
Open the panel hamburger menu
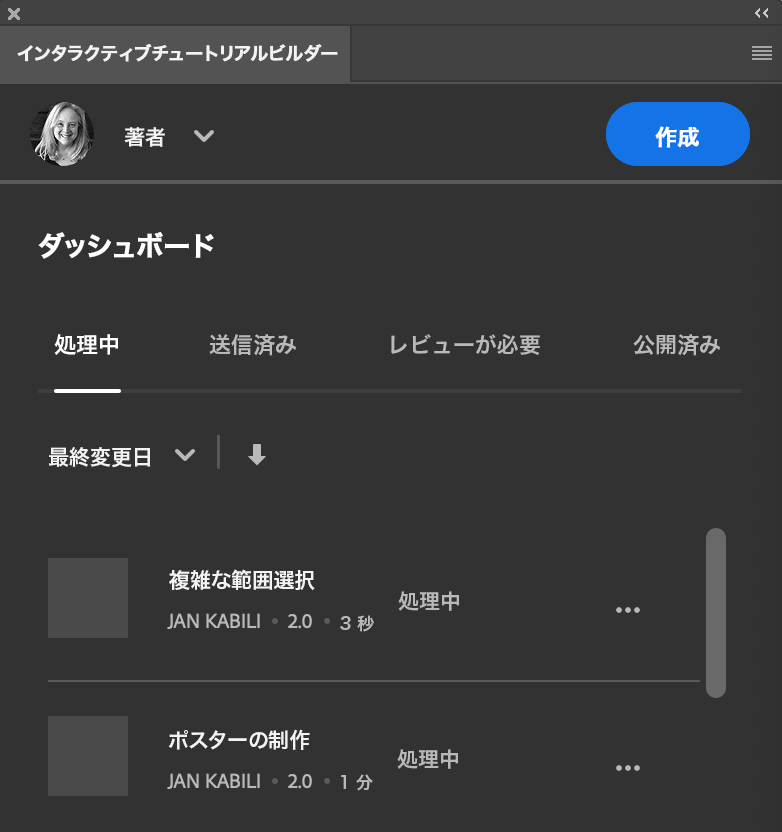[x=762, y=54]
